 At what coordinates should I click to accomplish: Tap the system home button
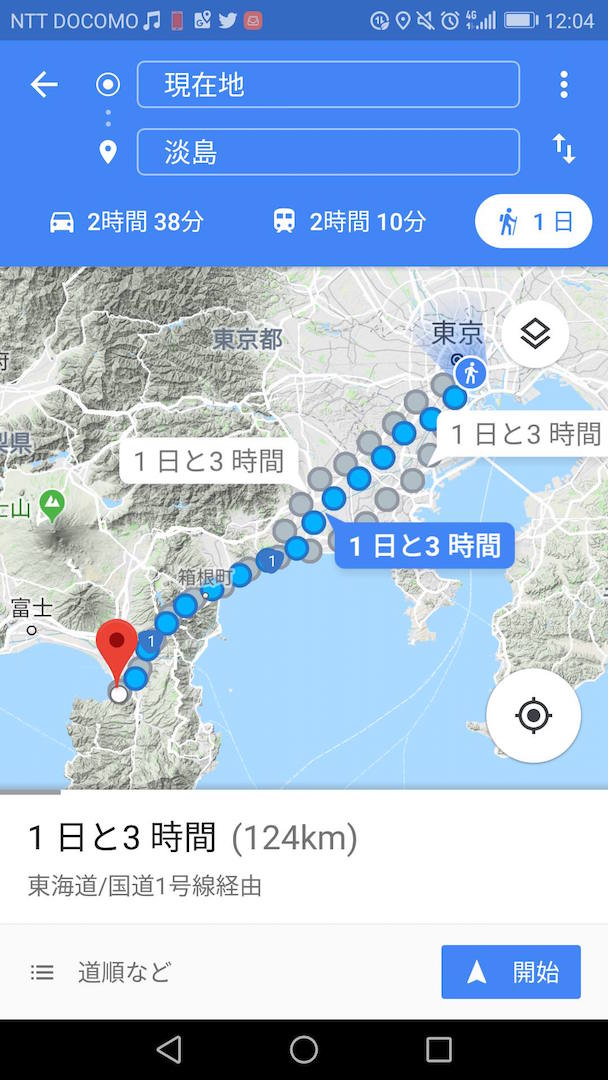click(x=304, y=1050)
